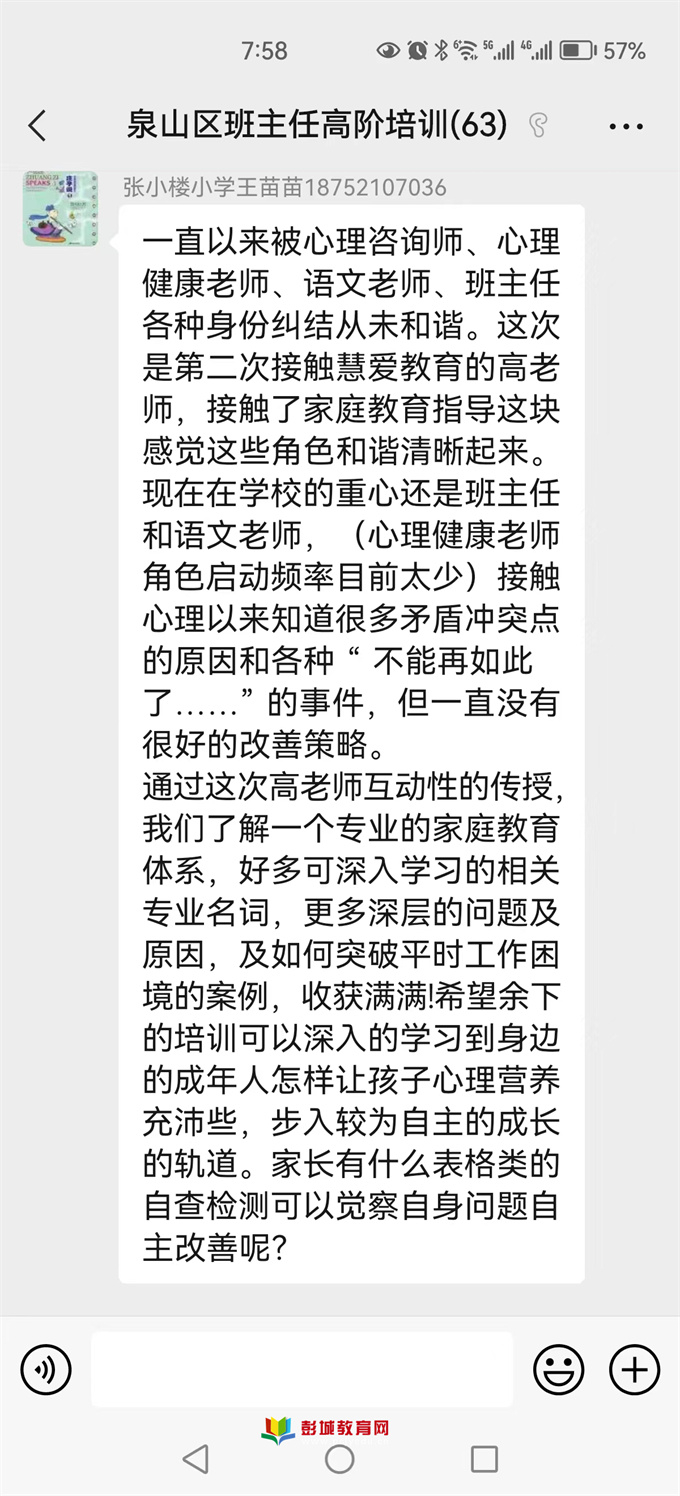680x1496 pixels.
Task: Open sender 张小楼小学王苗苗's avatar
Action: (60, 209)
